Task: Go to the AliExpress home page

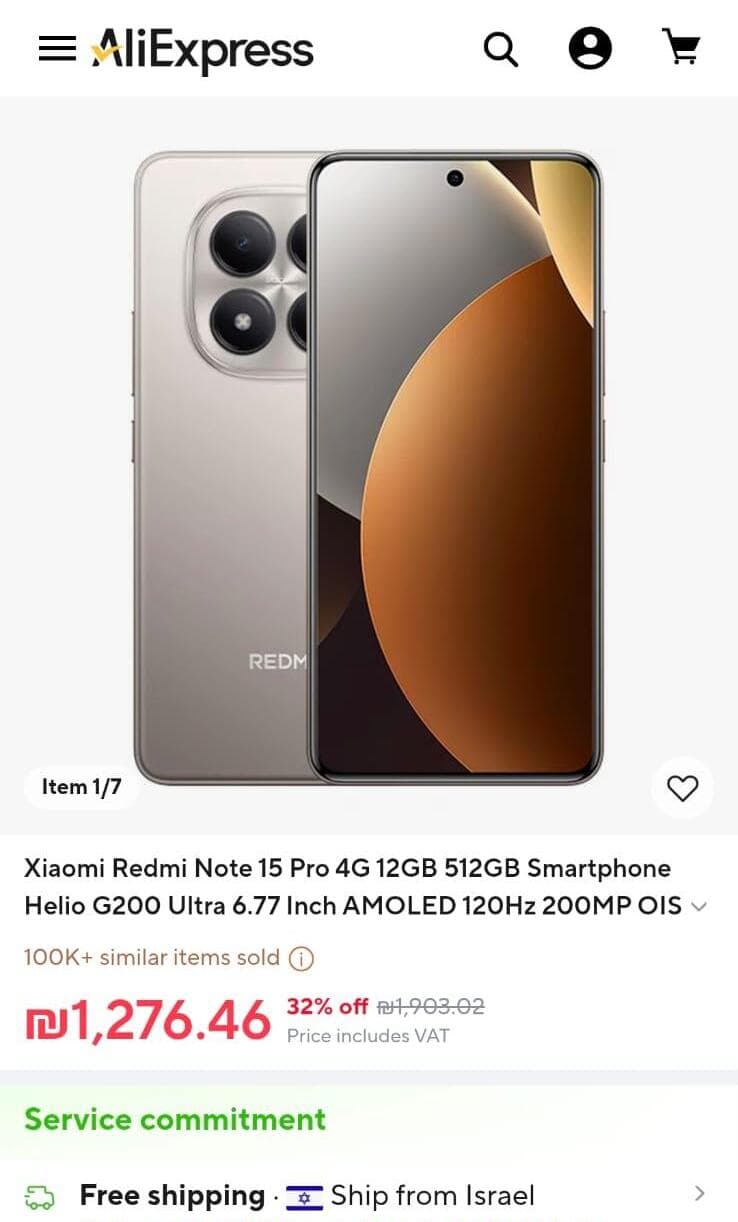Action: pos(202,49)
